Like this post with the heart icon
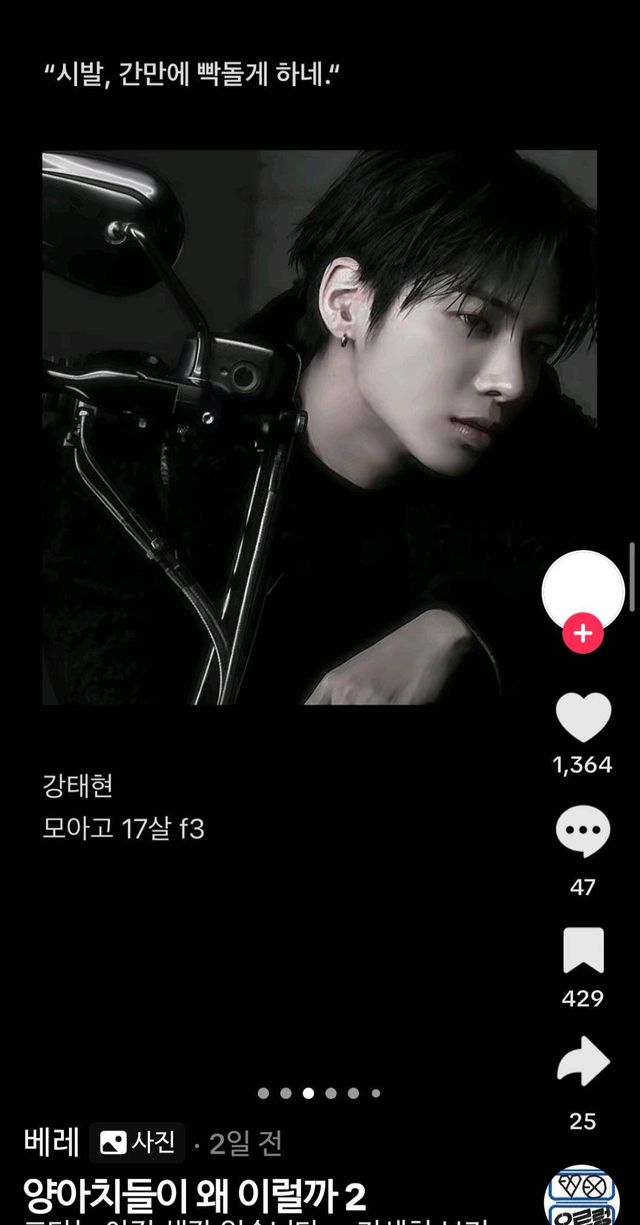Image resolution: width=640 pixels, height=1225 pixels. (x=583, y=717)
